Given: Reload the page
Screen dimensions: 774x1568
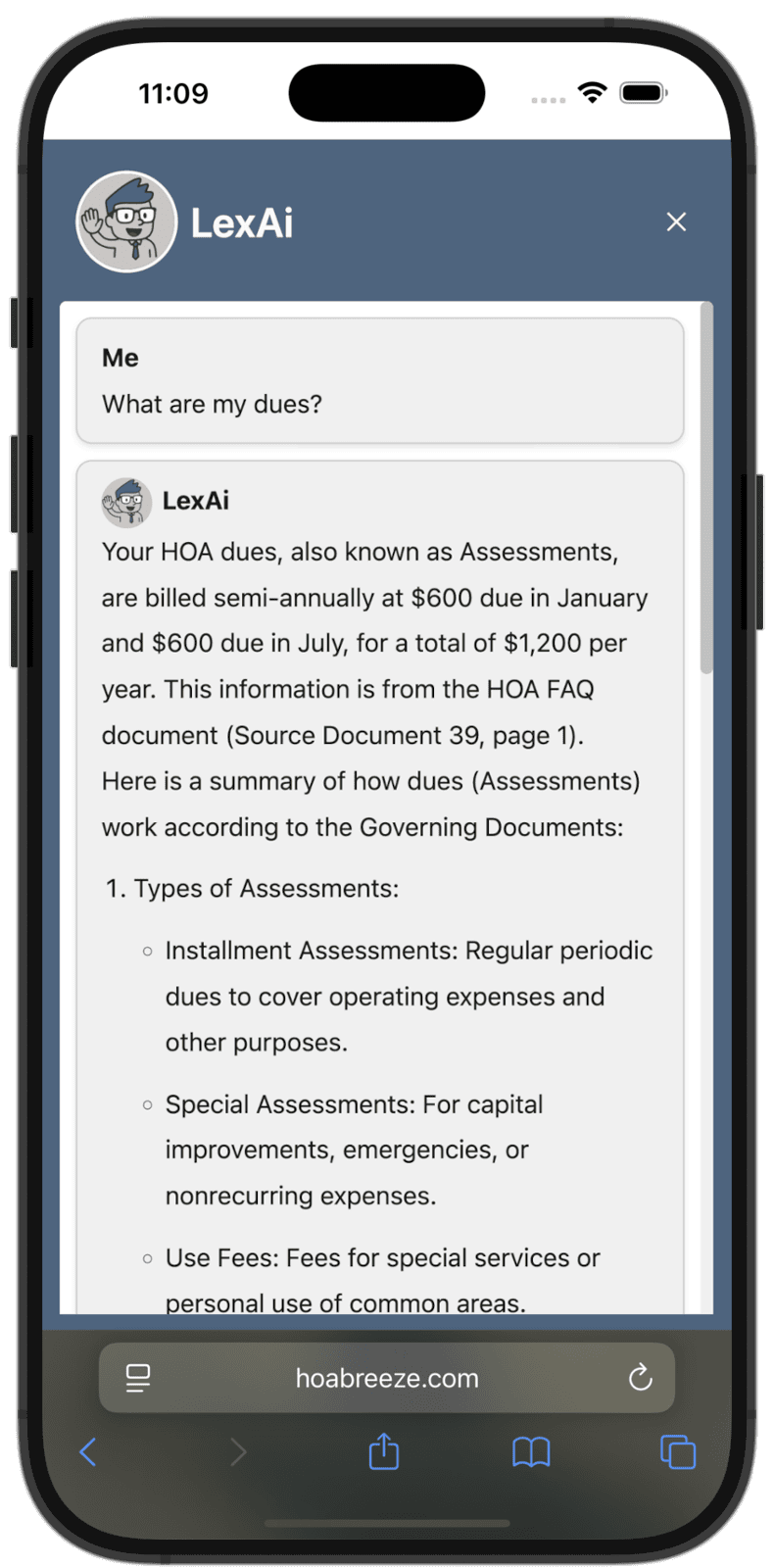Looking at the screenshot, I should (x=640, y=1378).
